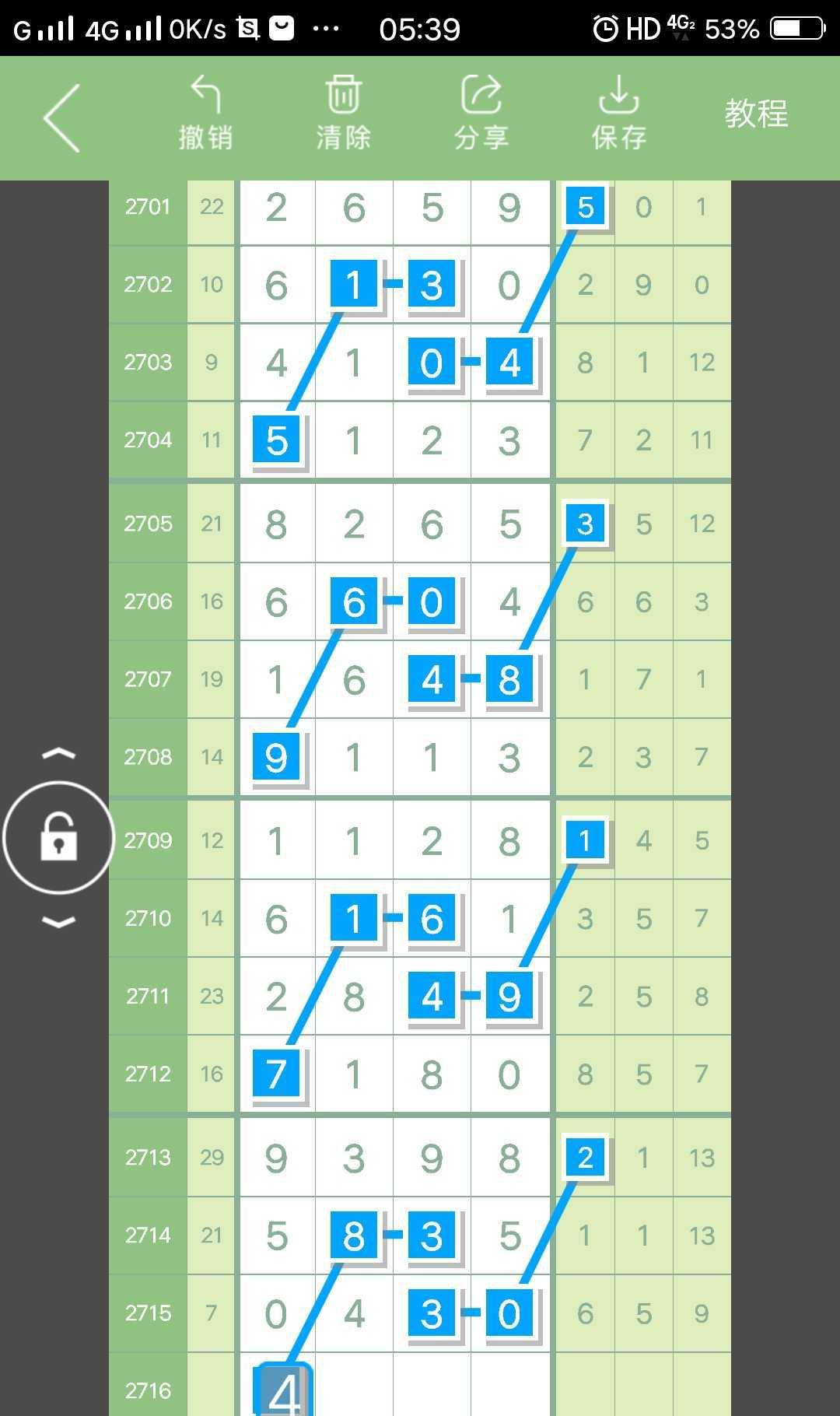Tap the down chevron below the lock
The height and width of the screenshot is (1416, 840).
(x=59, y=922)
